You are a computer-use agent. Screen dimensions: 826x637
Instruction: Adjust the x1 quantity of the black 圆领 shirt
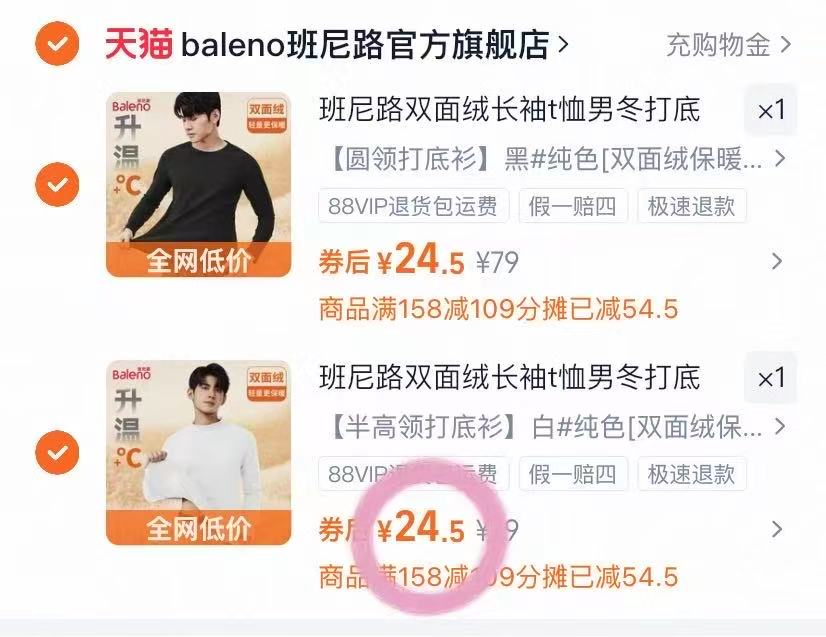point(771,111)
